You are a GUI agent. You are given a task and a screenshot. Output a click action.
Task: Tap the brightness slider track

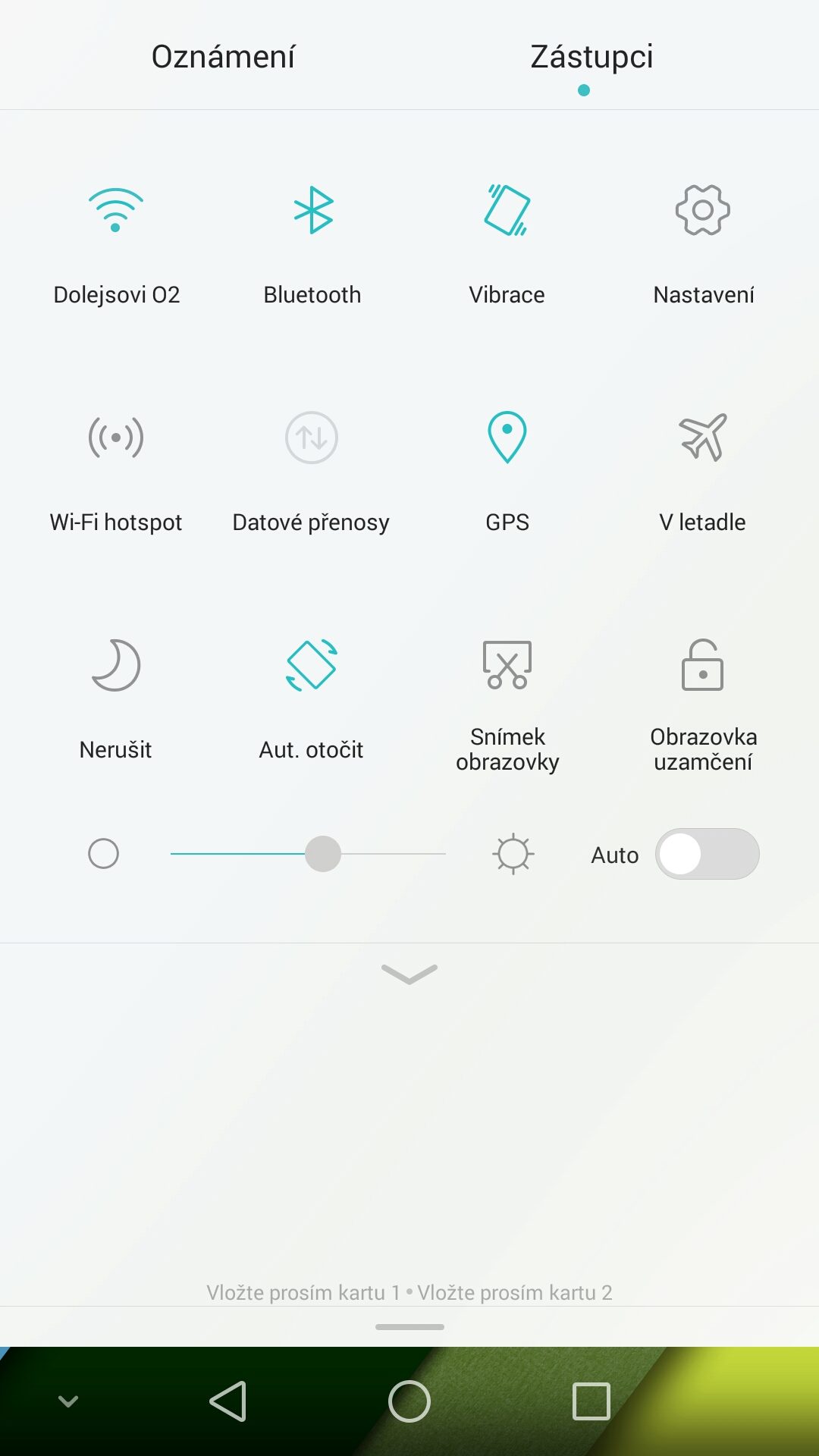point(308,854)
